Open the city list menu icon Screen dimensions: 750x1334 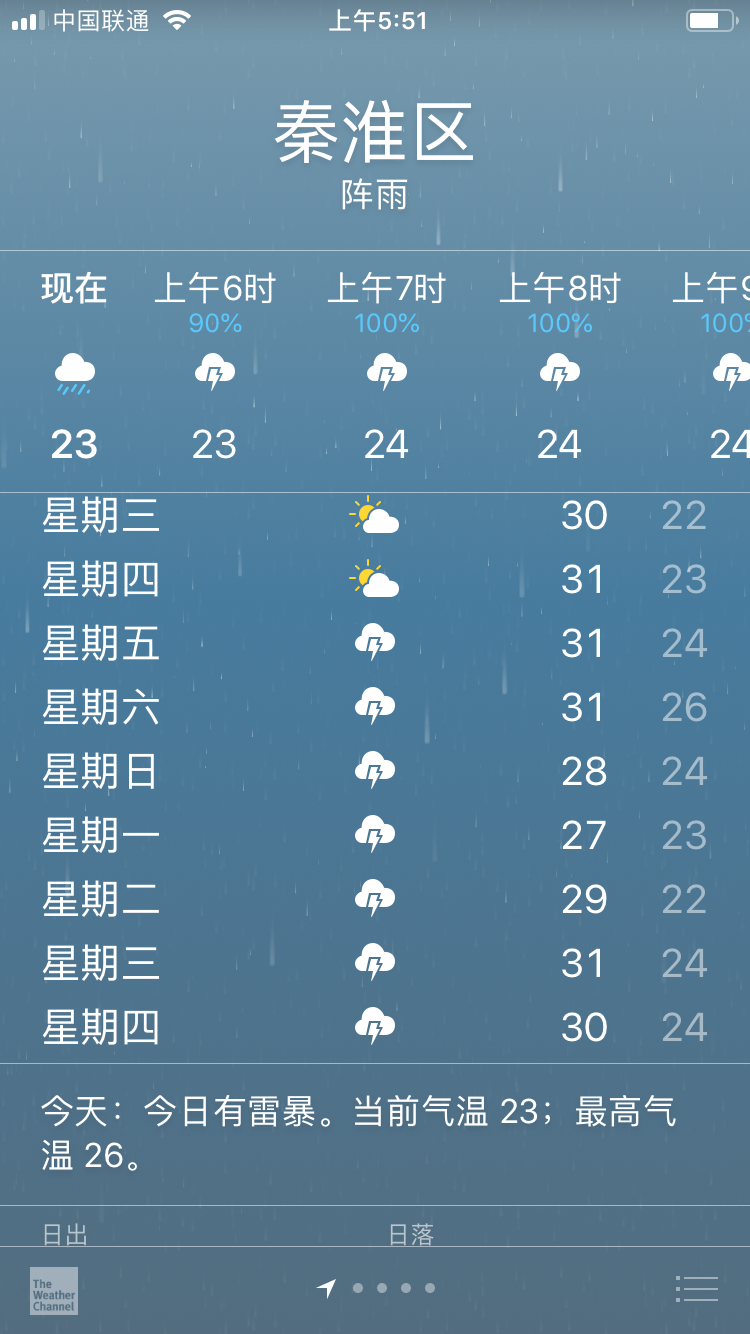[697, 1289]
